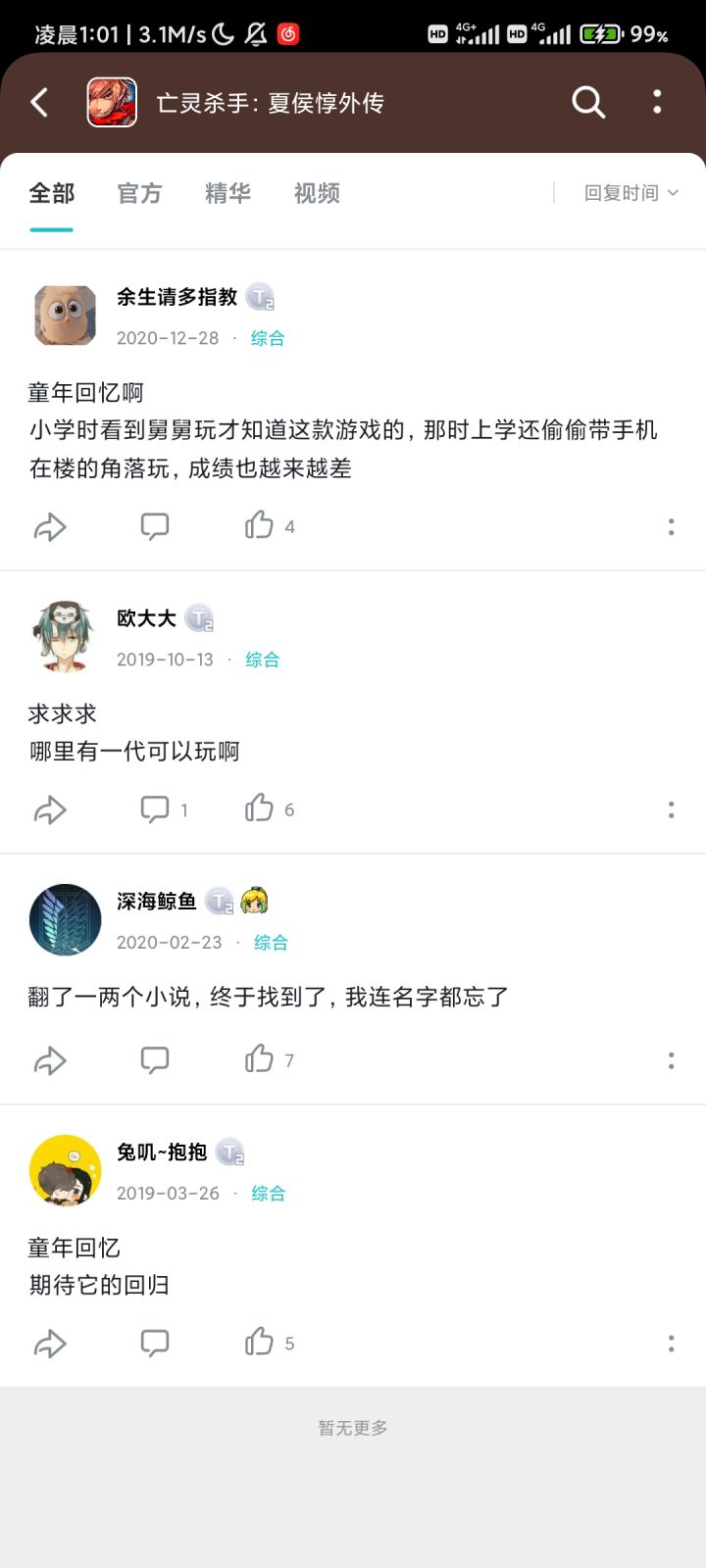Go back using the top-left arrow
Screen dimensions: 706x1568
39,102
